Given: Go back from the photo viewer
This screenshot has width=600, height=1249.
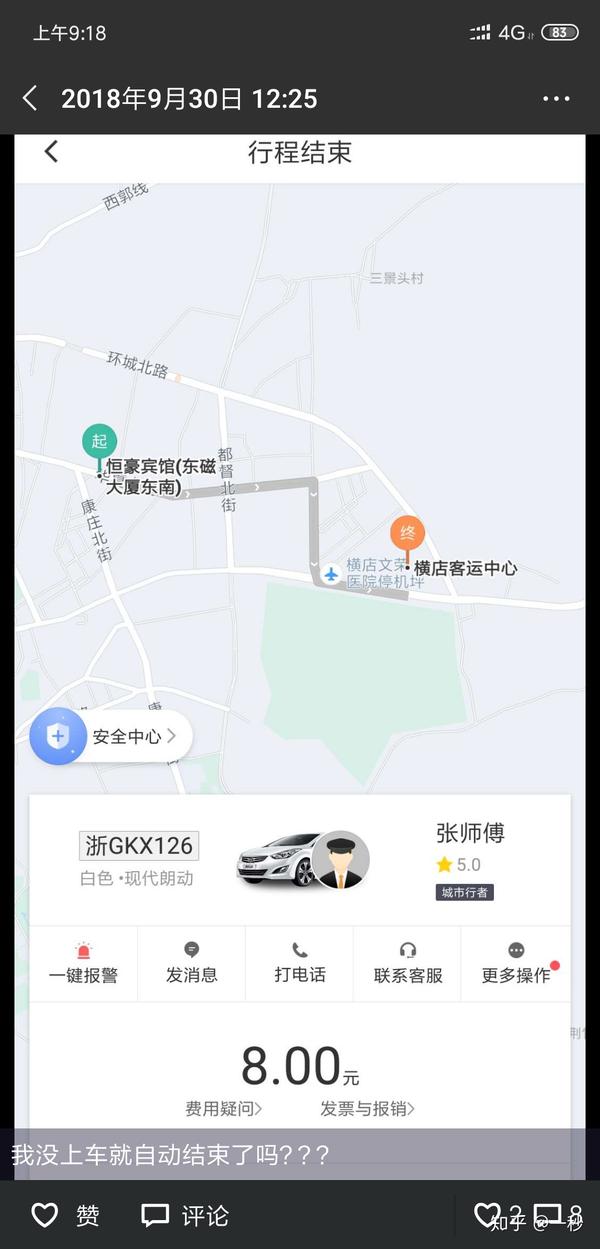Looking at the screenshot, I should (x=30, y=98).
